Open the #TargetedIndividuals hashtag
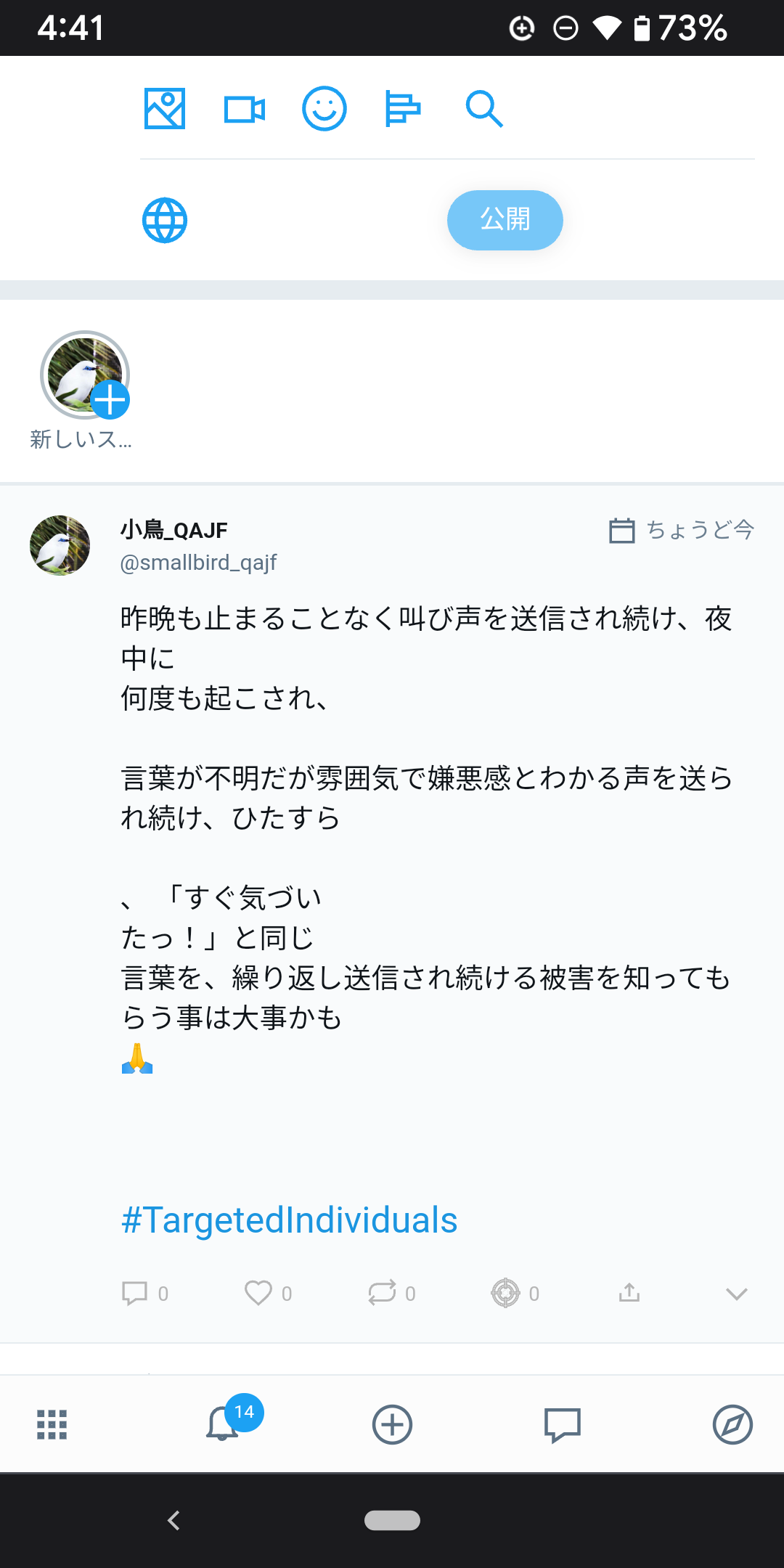 (289, 1220)
